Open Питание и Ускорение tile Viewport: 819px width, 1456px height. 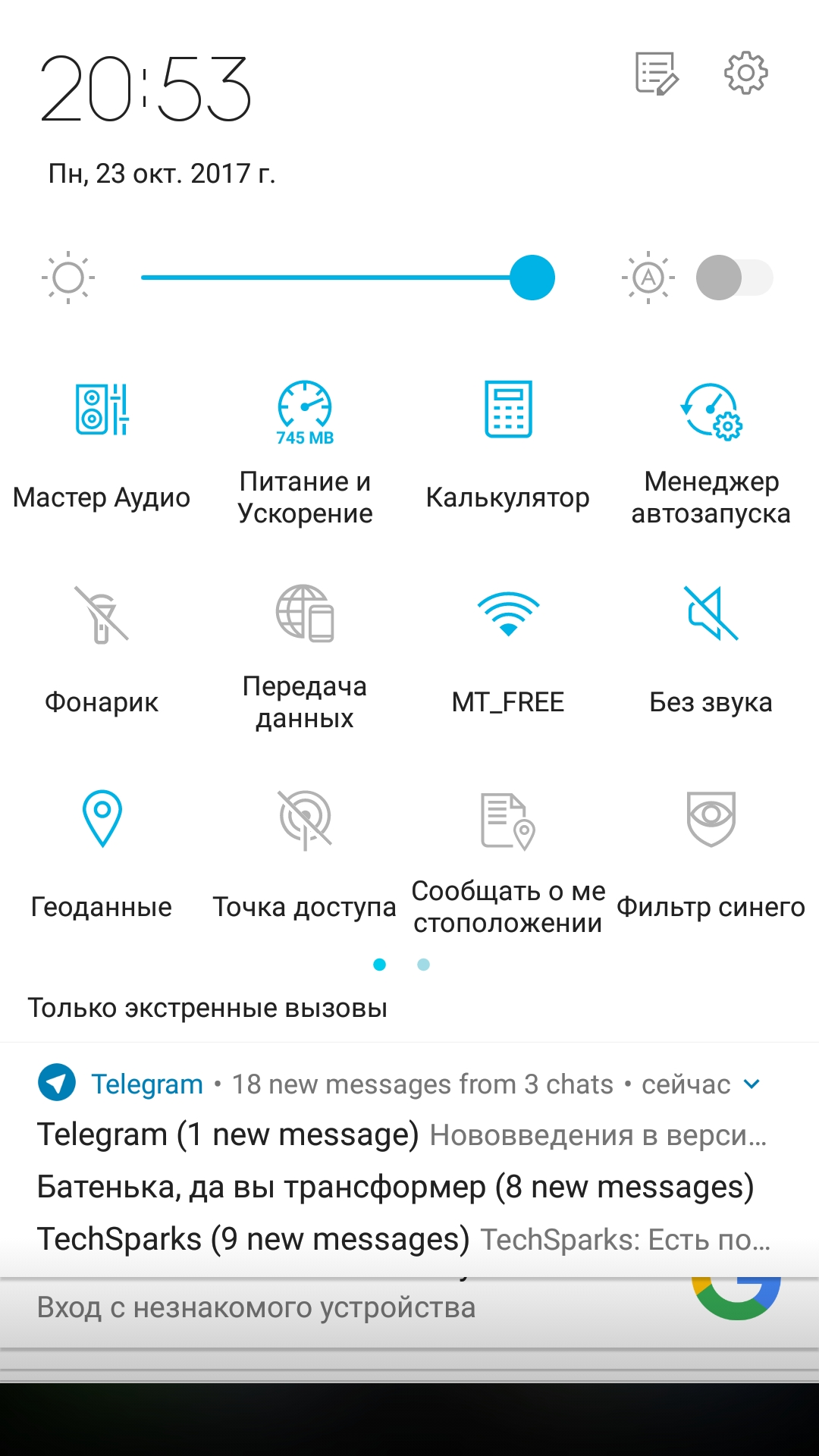305,453
